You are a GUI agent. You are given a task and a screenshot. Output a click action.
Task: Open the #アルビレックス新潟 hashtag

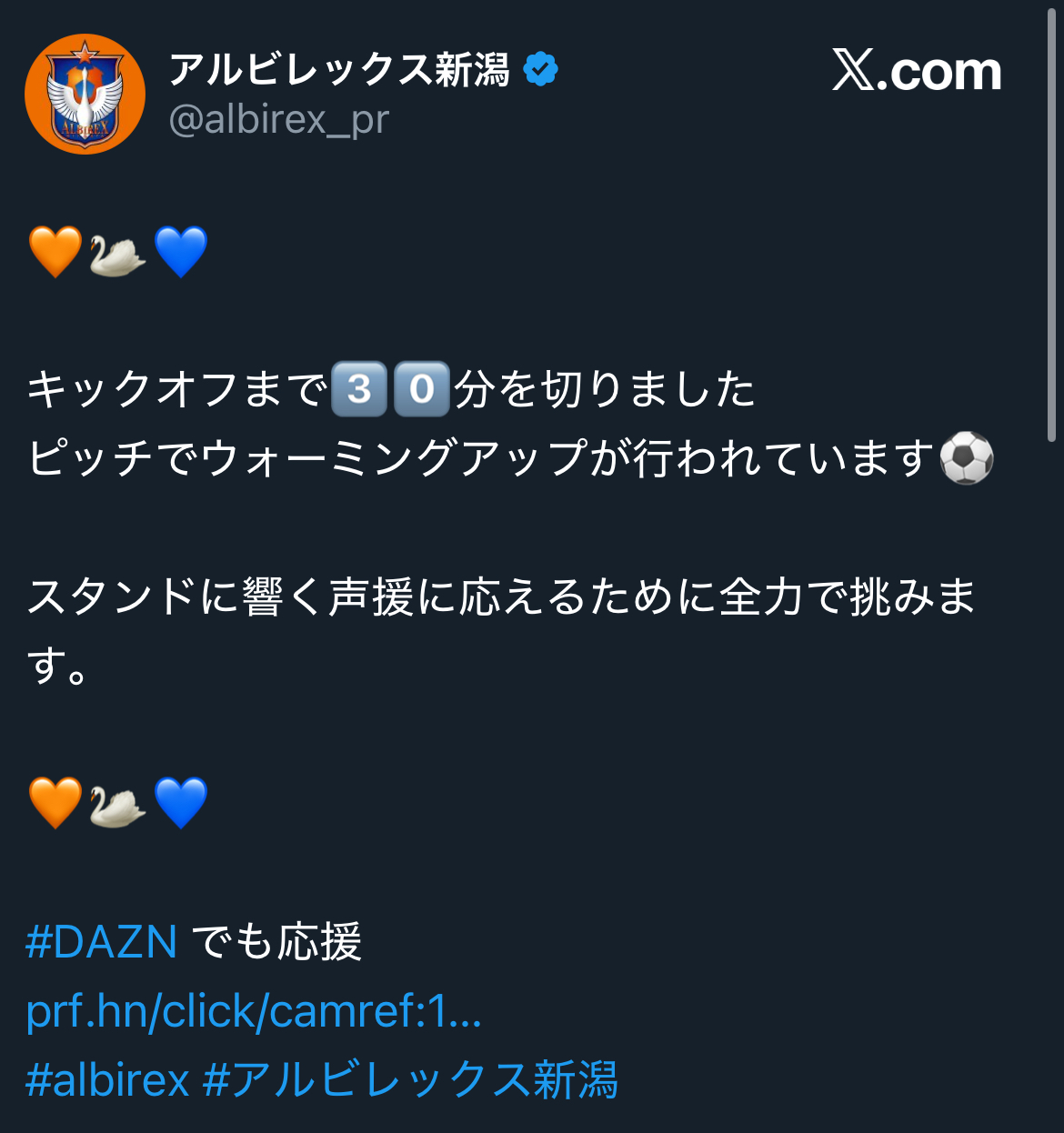(410, 1080)
